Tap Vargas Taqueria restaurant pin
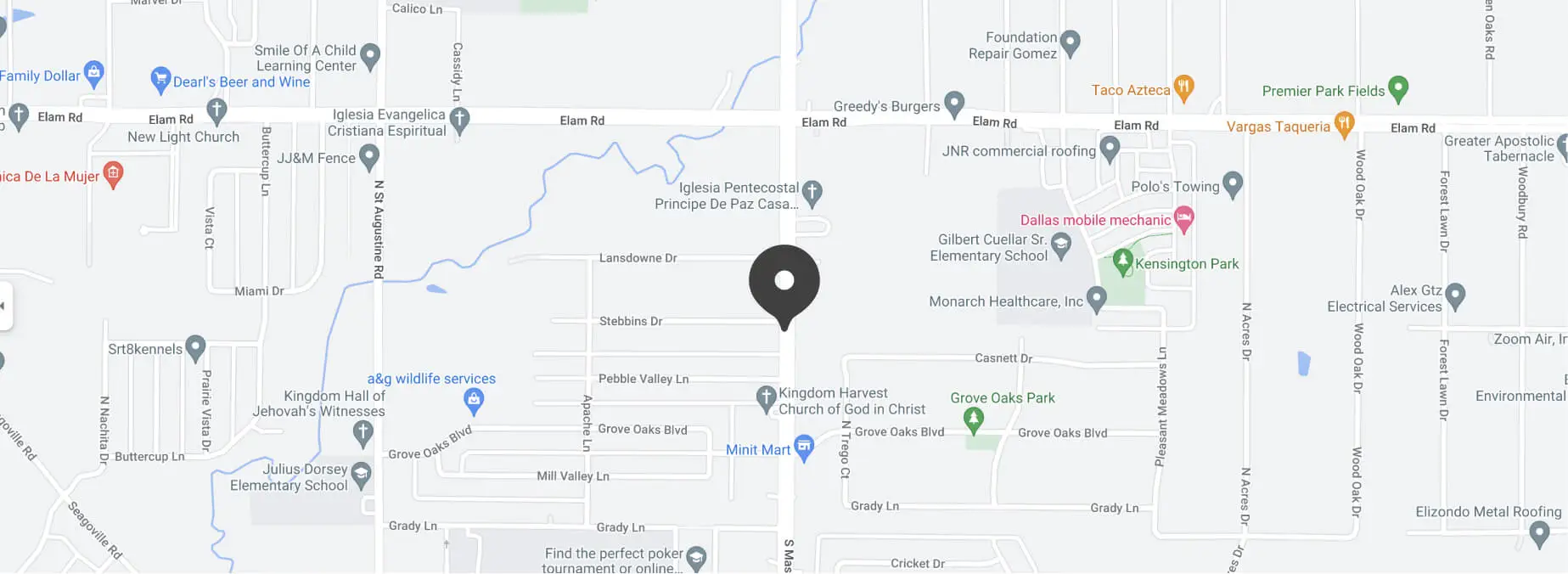The height and width of the screenshot is (574, 1568). coord(1343,124)
